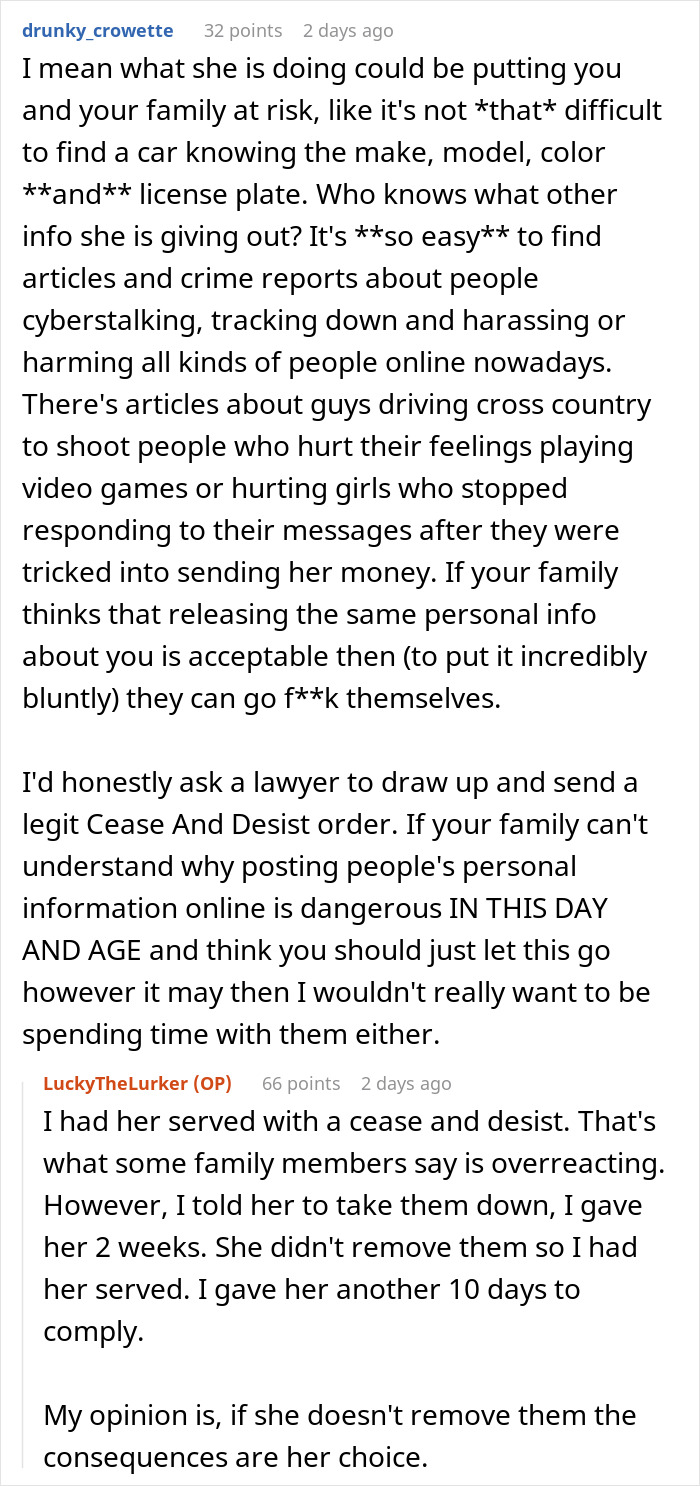Image resolution: width=700 pixels, height=1486 pixels.
Task: Open drunky_crowette's user profile
Action: (98, 31)
